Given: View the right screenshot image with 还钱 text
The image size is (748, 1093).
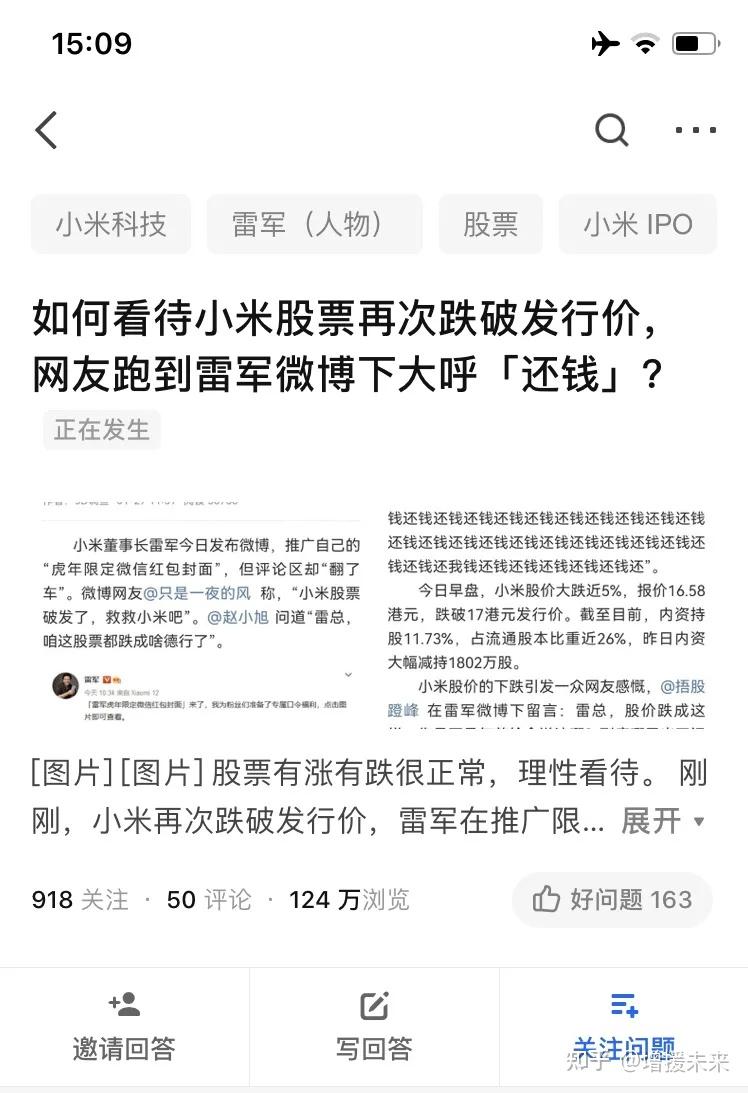Looking at the screenshot, I should 546,612.
